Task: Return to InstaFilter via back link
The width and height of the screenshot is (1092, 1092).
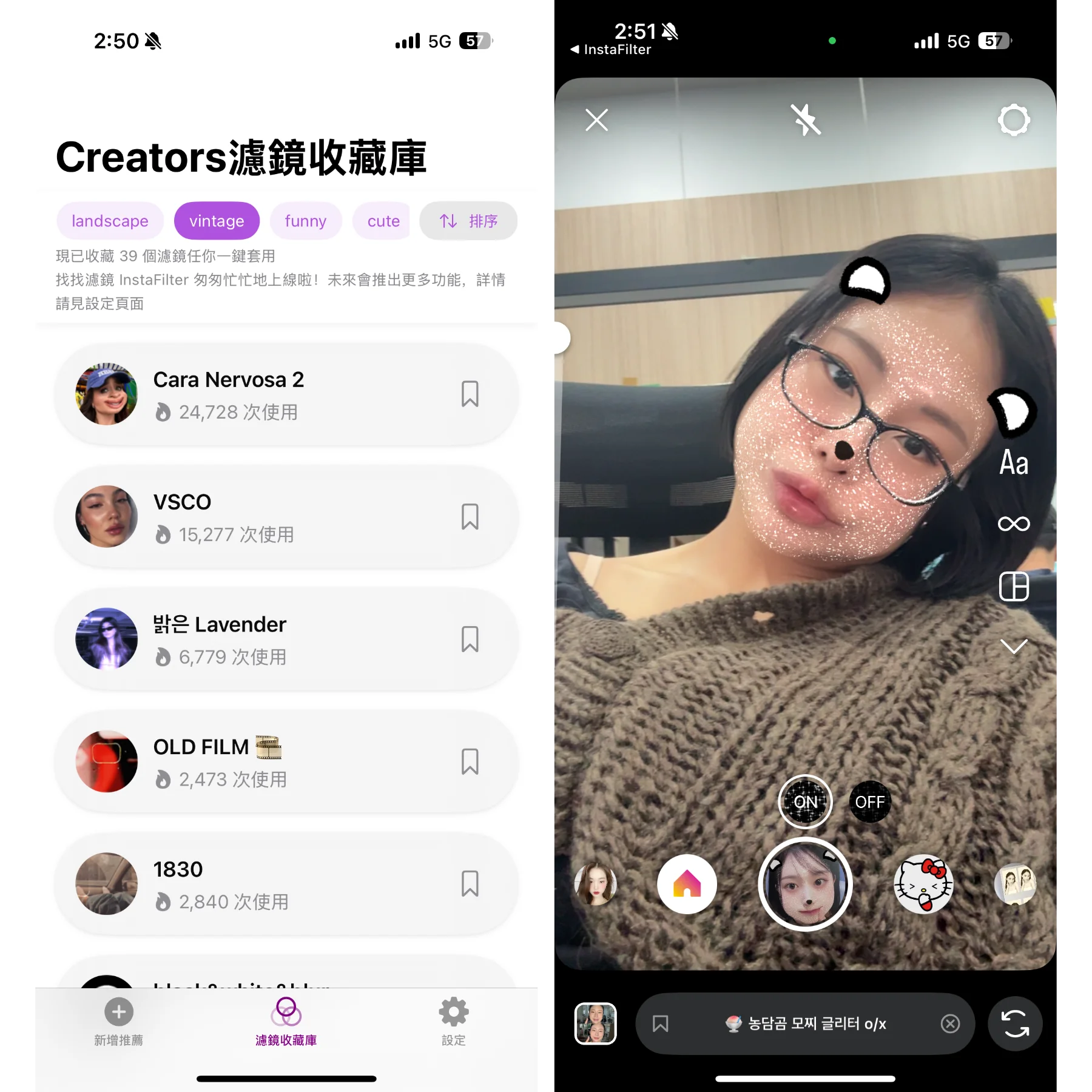Action: [610, 50]
